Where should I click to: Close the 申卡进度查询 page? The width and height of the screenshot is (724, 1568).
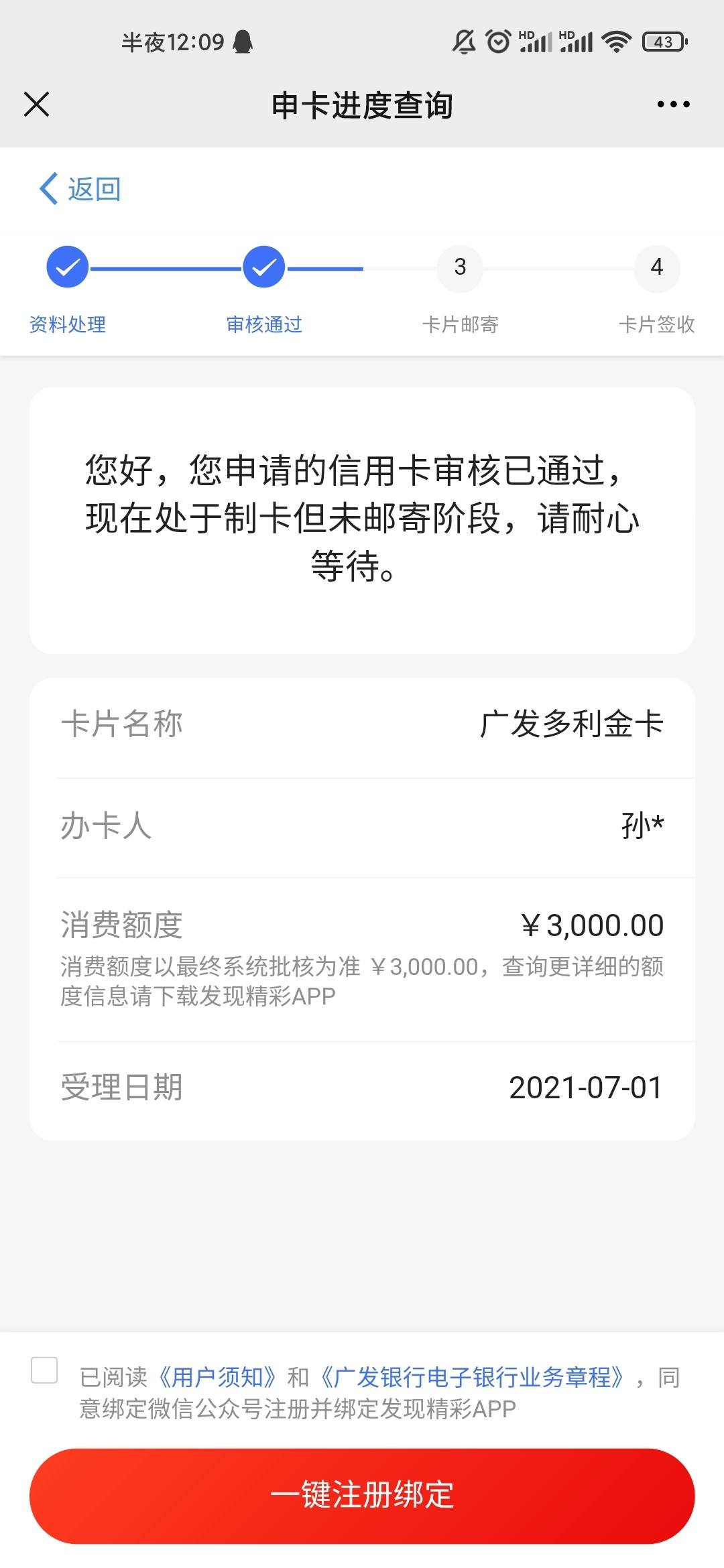[36, 105]
